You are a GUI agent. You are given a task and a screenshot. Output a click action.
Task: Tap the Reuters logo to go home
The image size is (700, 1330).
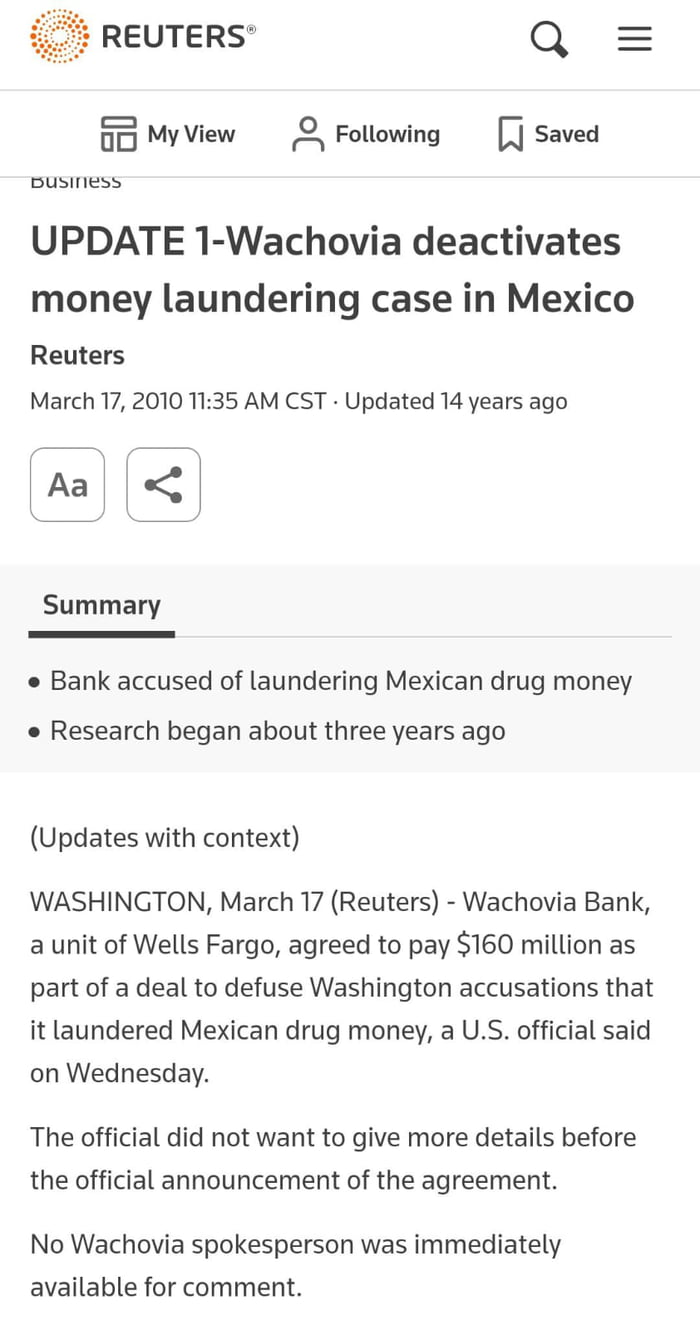coord(143,38)
